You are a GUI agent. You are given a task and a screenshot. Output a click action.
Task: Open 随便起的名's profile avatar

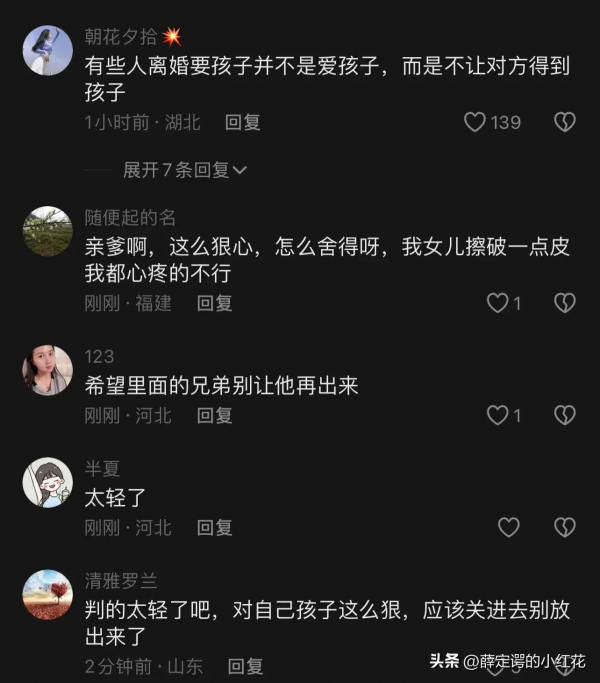pos(47,232)
